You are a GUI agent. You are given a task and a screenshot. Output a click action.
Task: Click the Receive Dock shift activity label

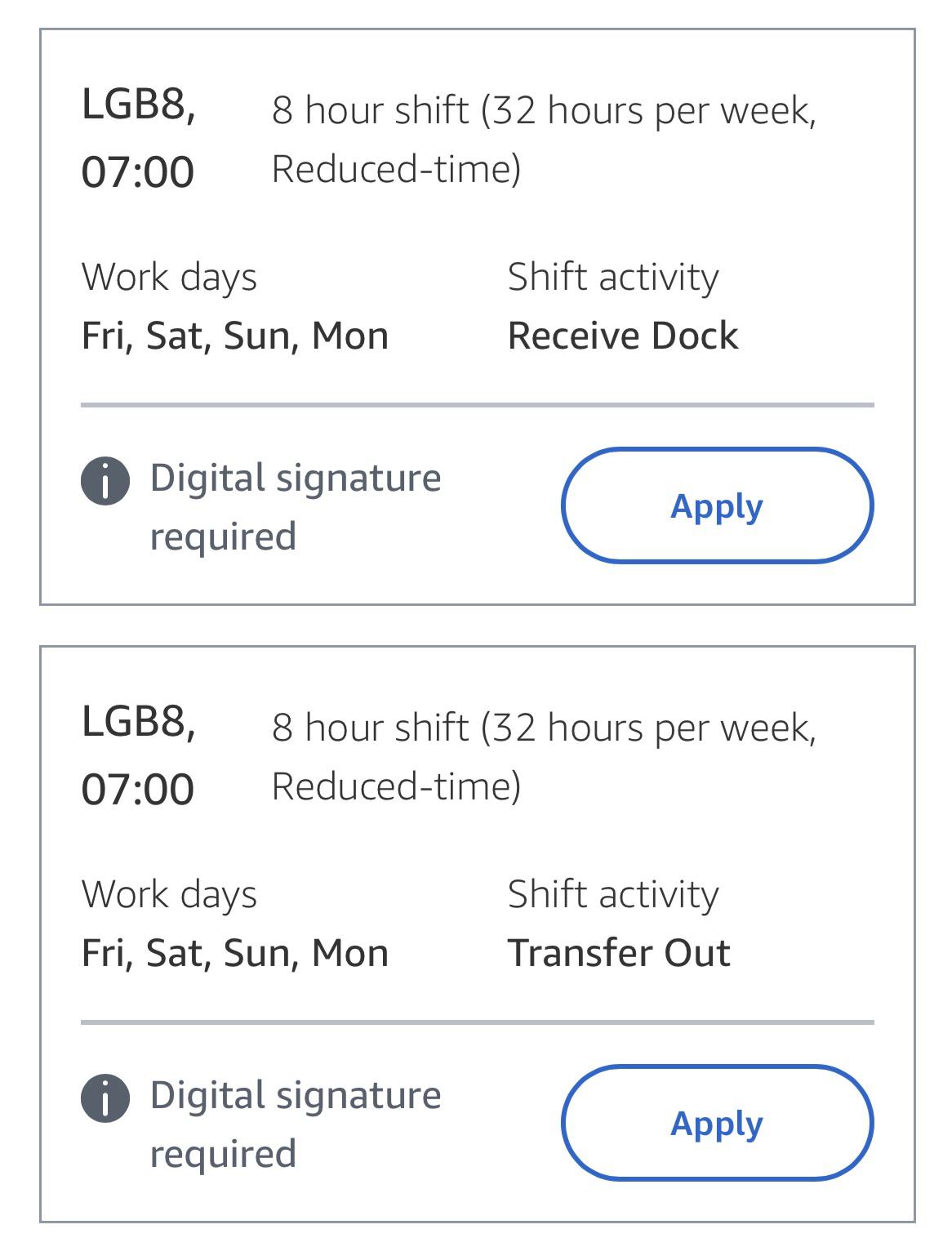[x=623, y=334]
